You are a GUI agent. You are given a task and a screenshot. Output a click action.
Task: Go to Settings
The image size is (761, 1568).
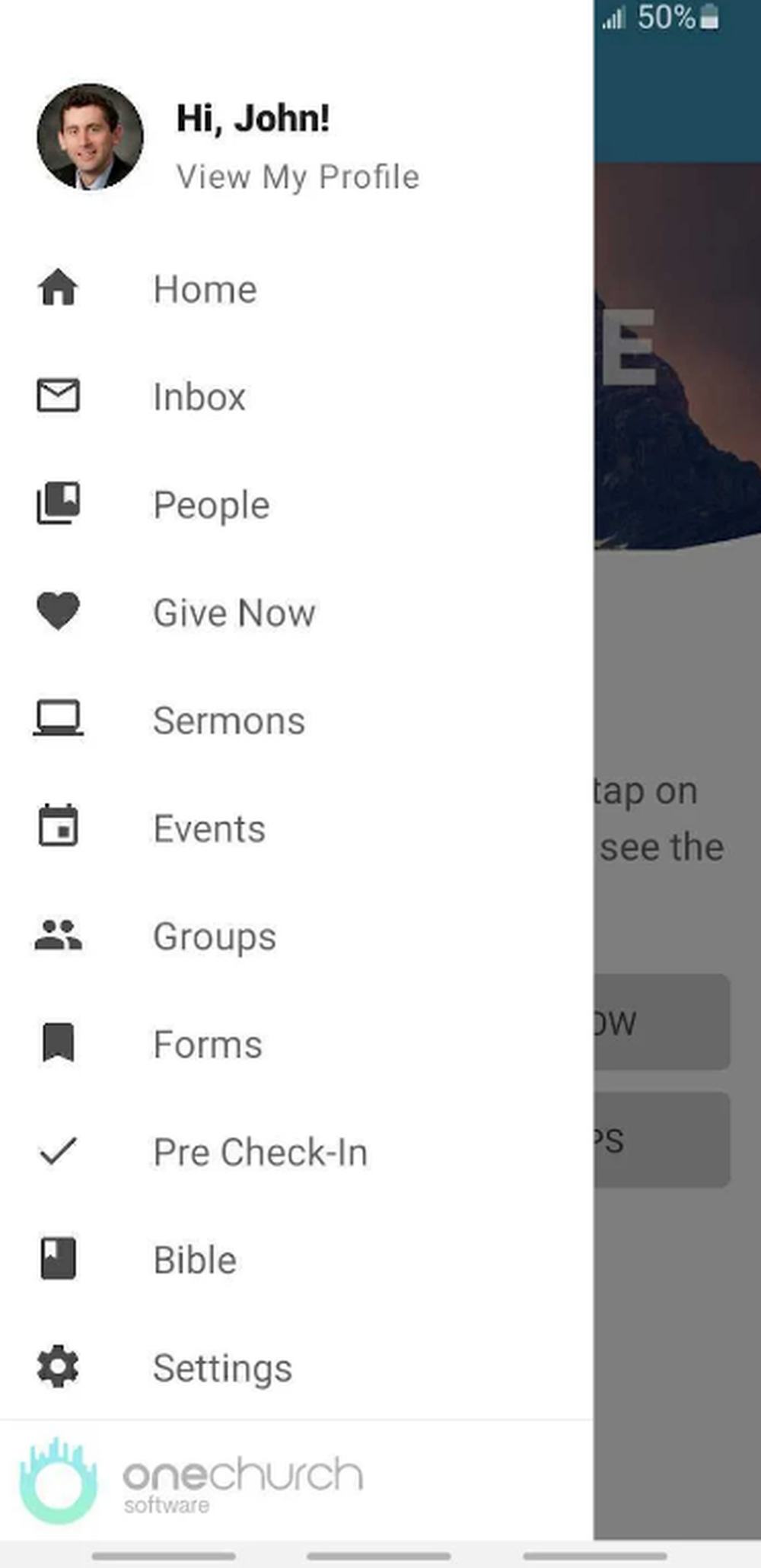click(x=222, y=1369)
